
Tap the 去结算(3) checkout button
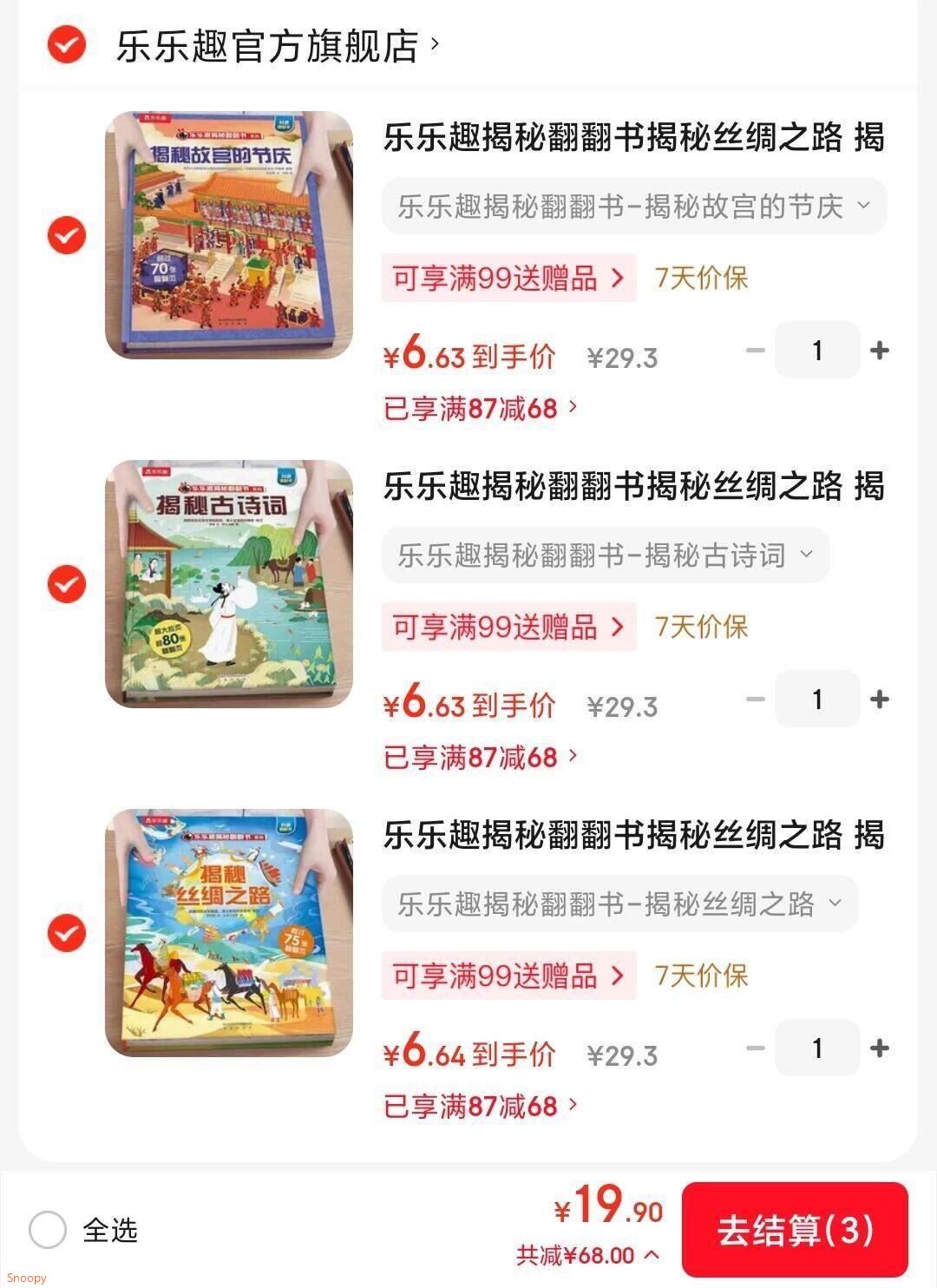click(x=792, y=1229)
